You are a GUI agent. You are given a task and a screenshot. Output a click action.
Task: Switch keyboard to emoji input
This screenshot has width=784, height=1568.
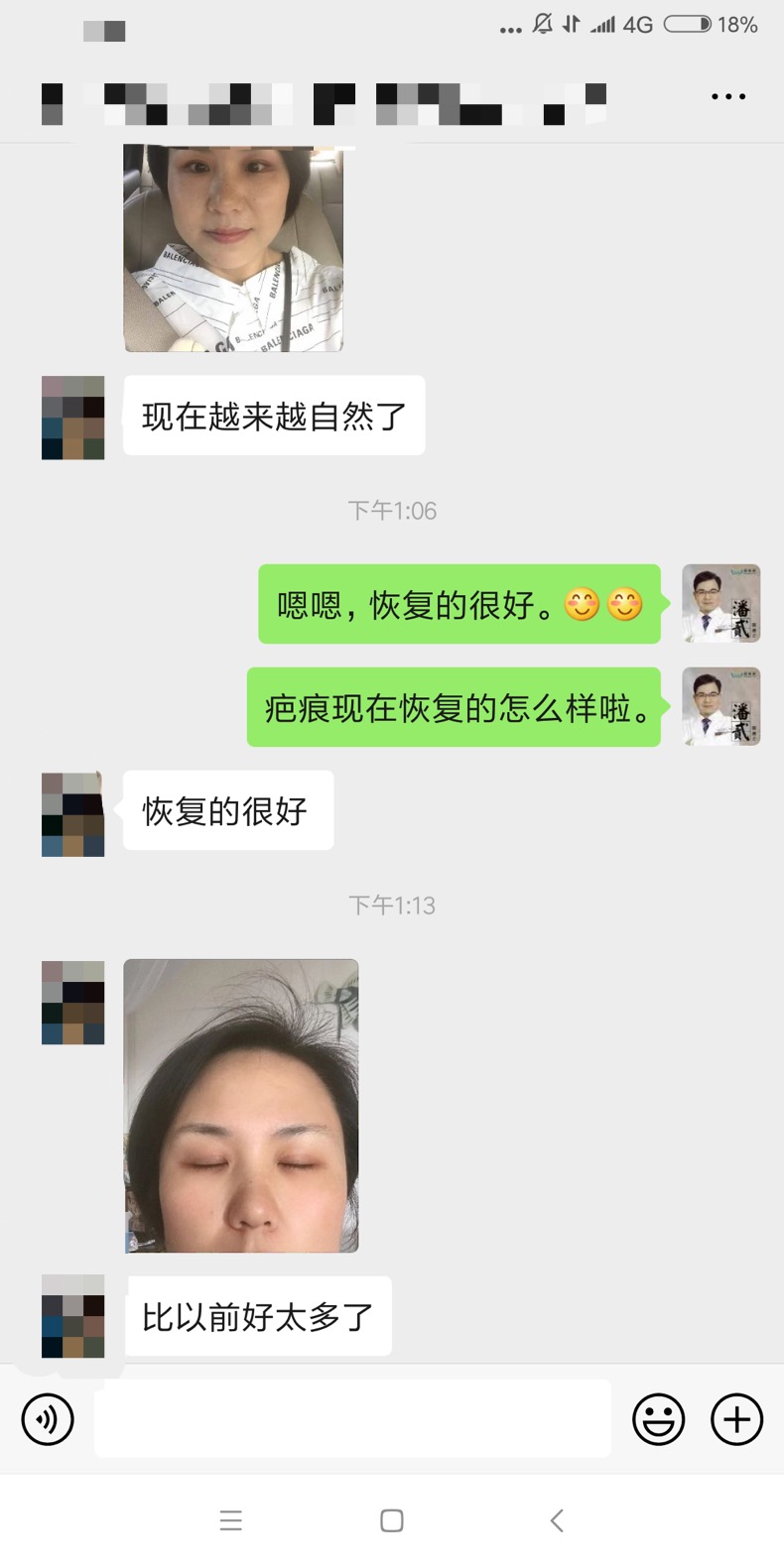[x=658, y=1418]
